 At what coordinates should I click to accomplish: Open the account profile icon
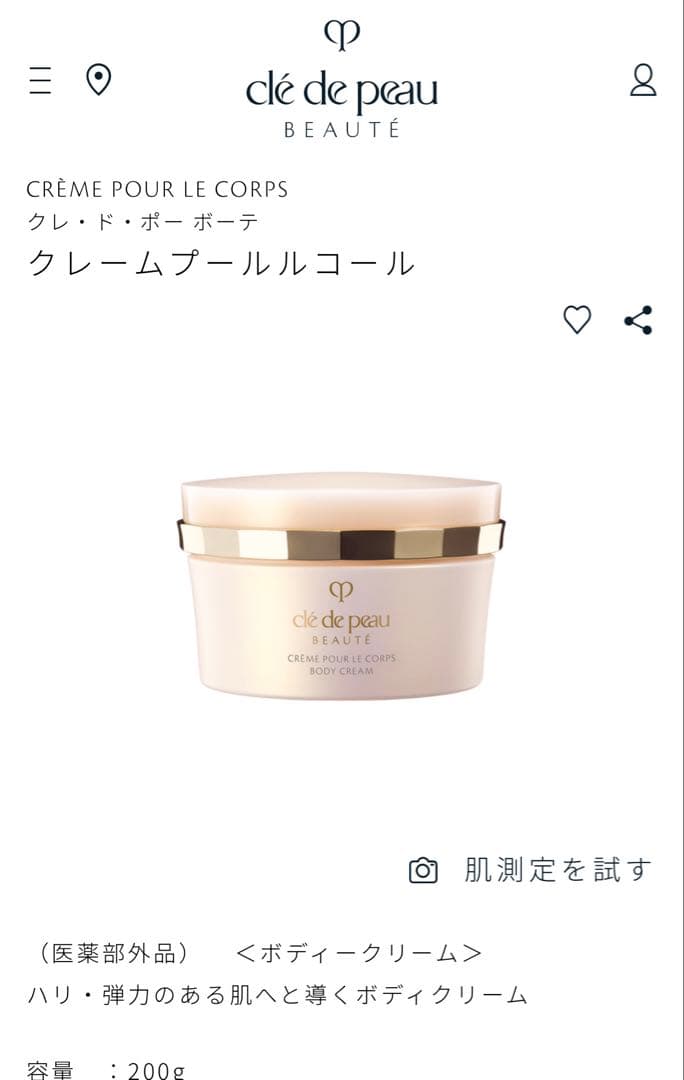coord(643,80)
